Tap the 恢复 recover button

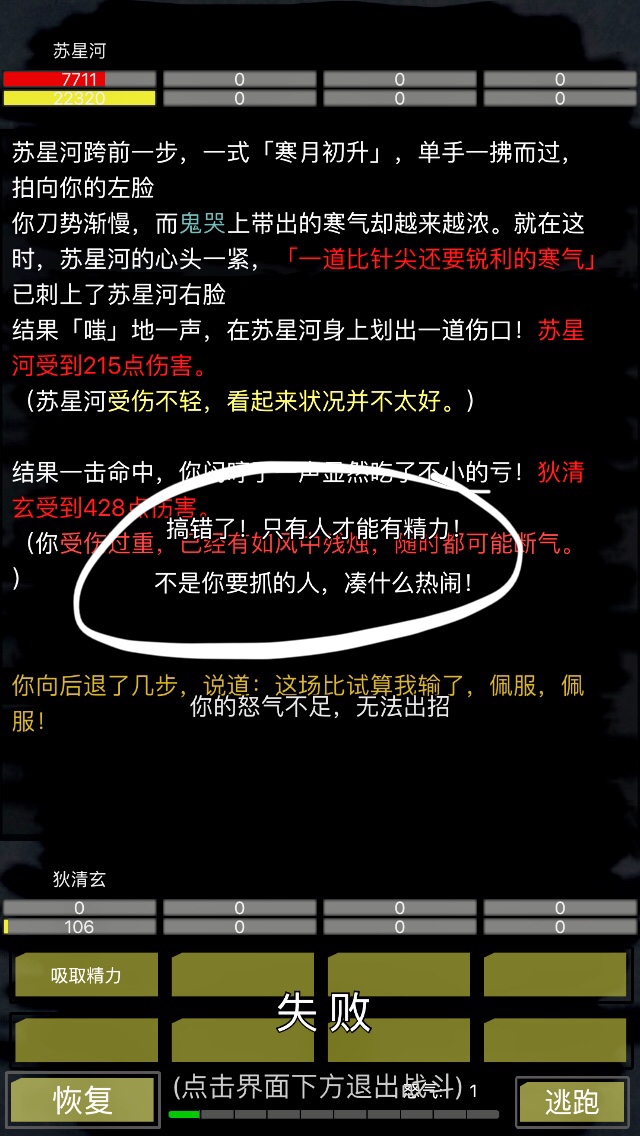pyautogui.click(x=83, y=1101)
